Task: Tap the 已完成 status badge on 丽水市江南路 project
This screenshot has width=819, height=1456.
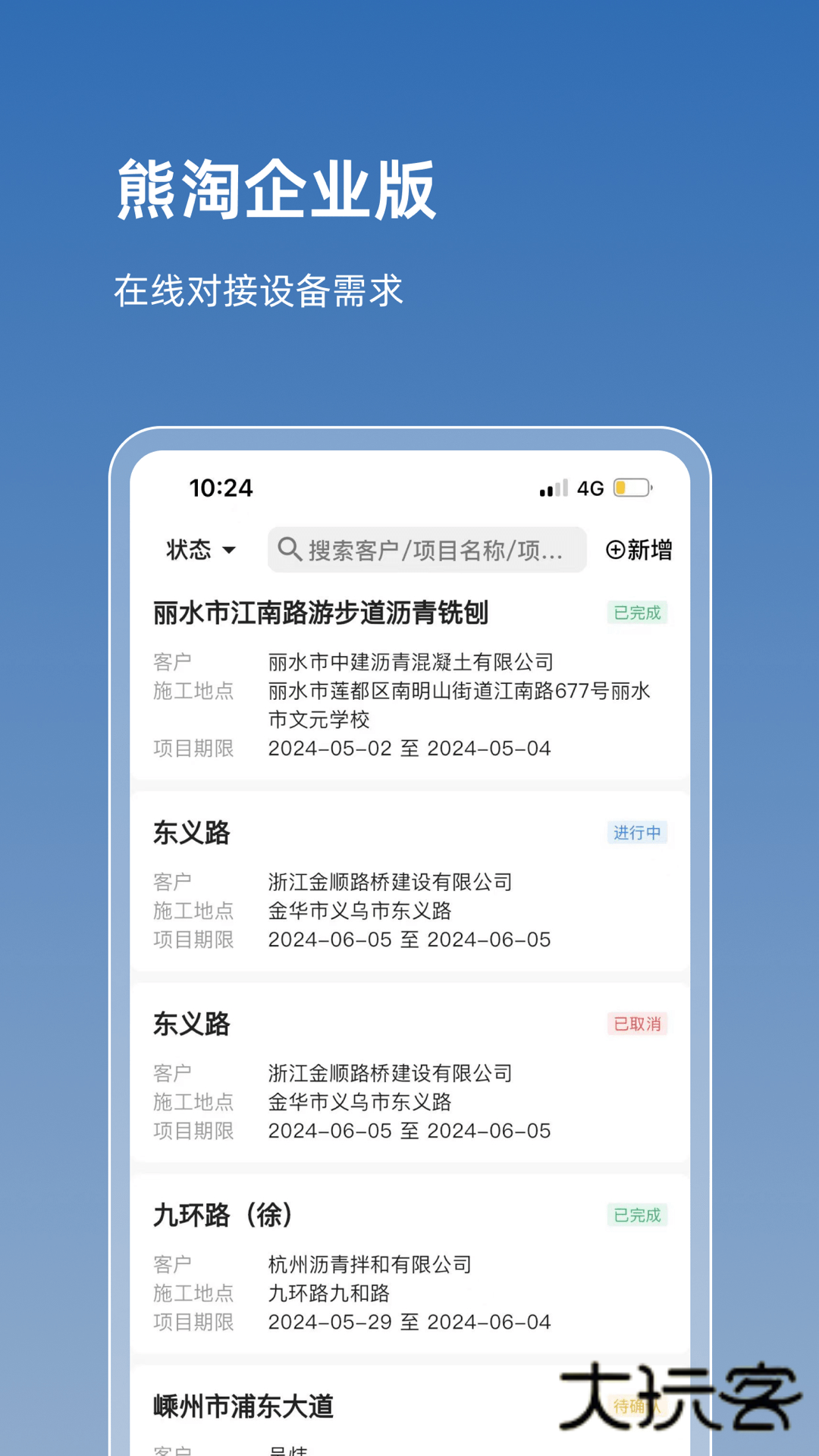Action: point(637,610)
